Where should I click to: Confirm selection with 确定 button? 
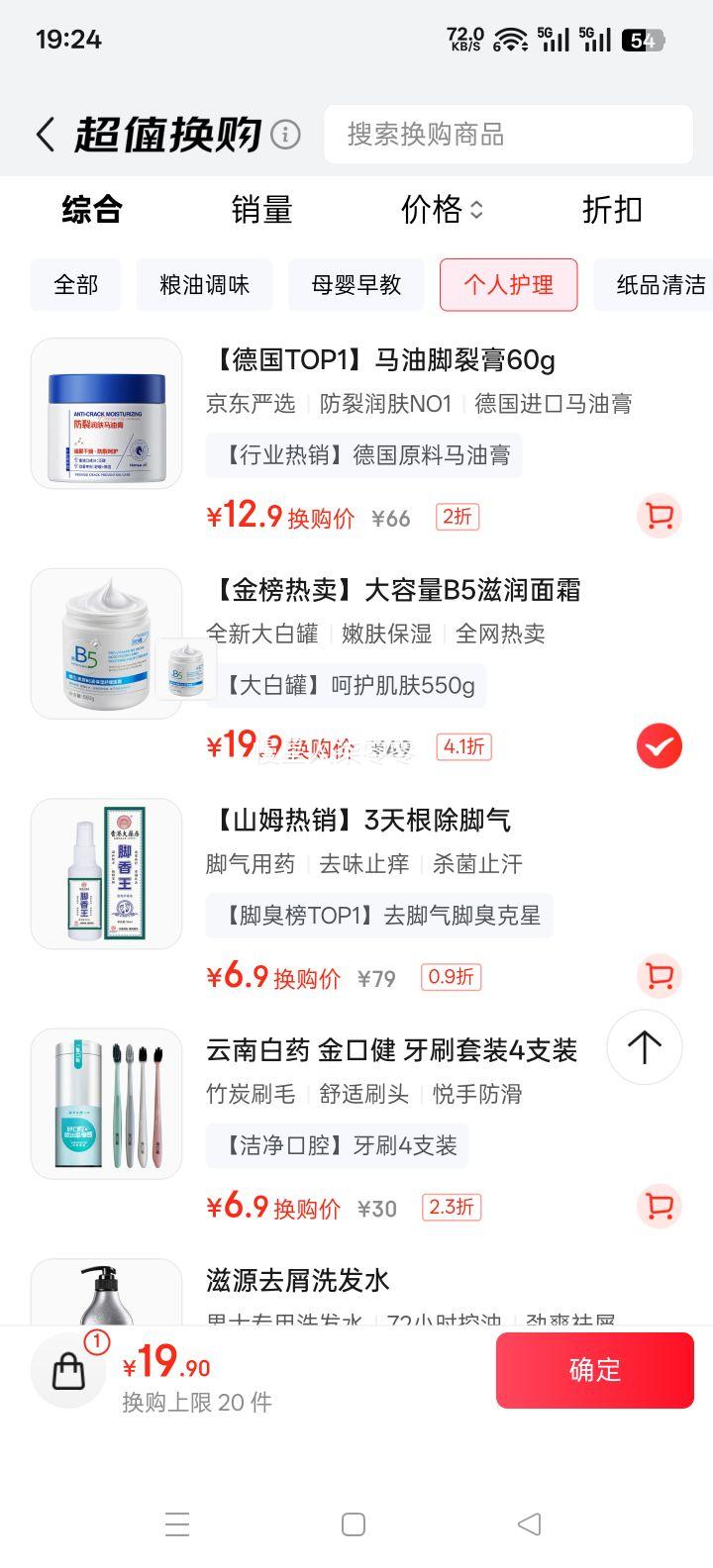pos(594,1370)
